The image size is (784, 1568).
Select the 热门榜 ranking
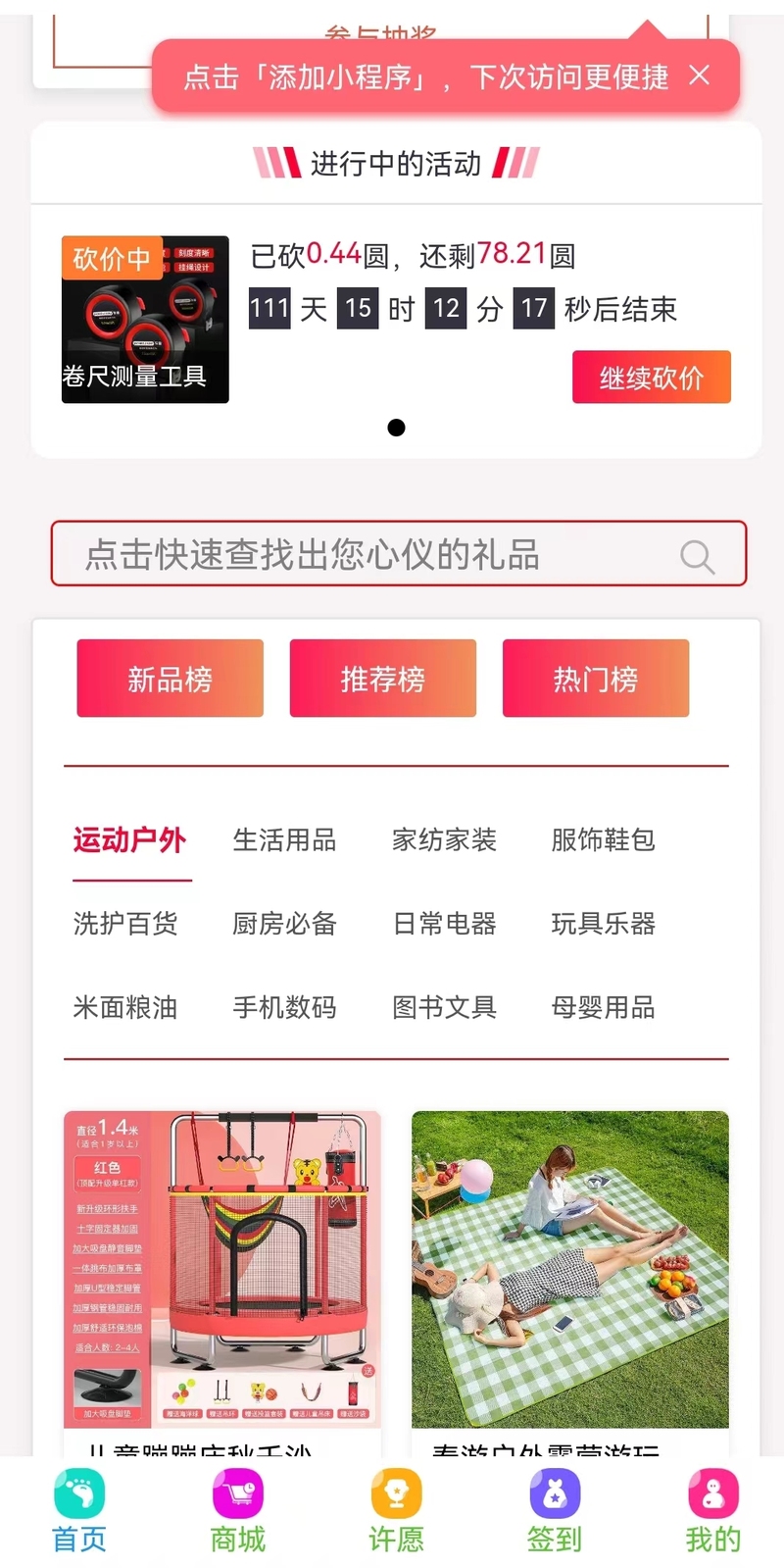595,679
